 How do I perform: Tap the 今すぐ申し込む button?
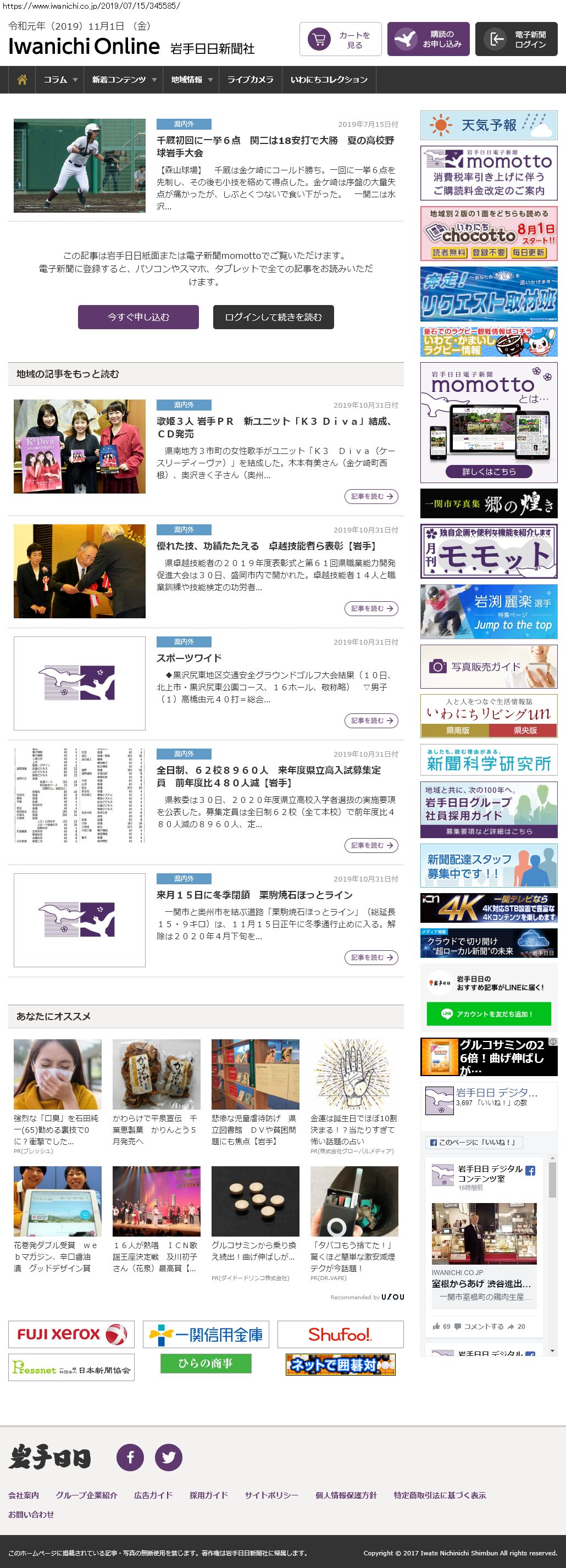click(138, 317)
